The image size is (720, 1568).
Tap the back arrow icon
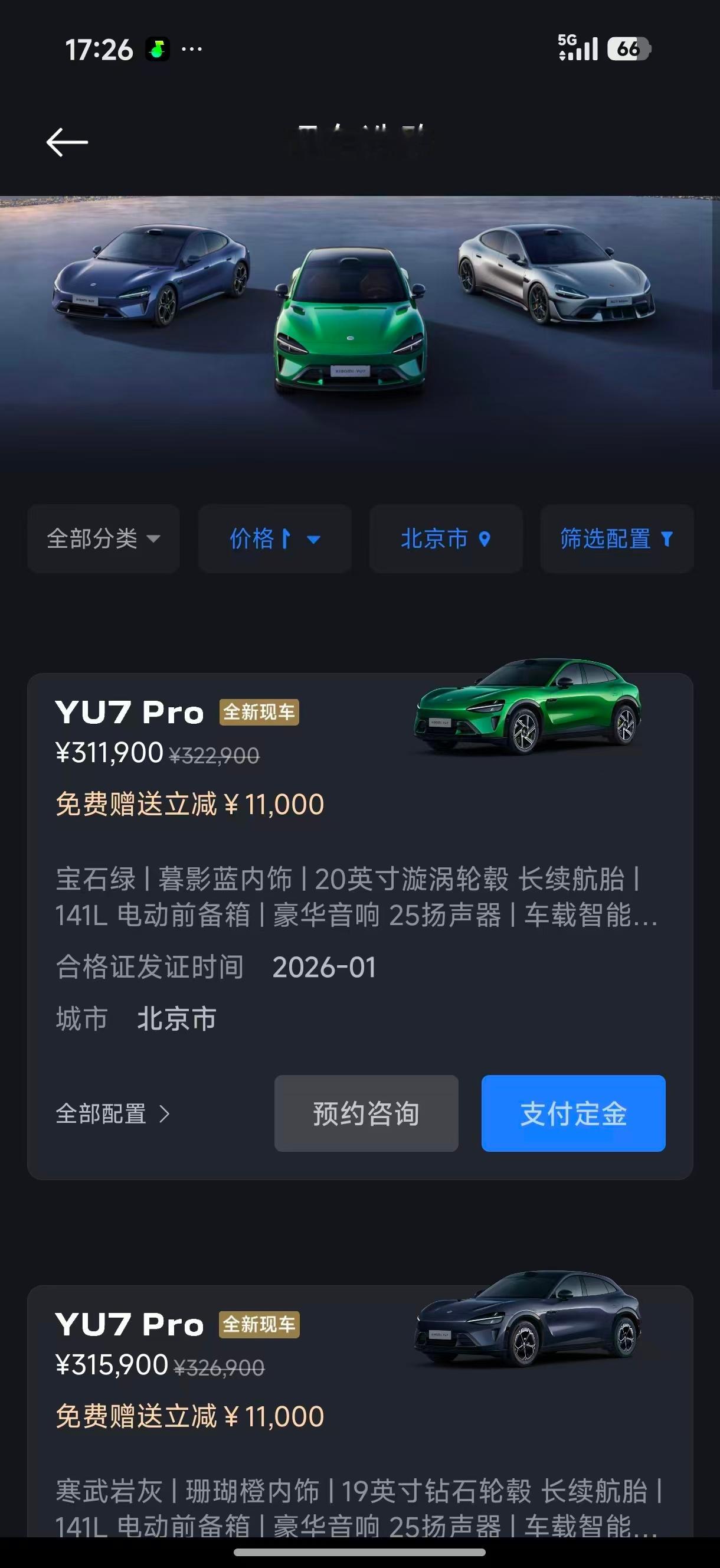[x=67, y=141]
